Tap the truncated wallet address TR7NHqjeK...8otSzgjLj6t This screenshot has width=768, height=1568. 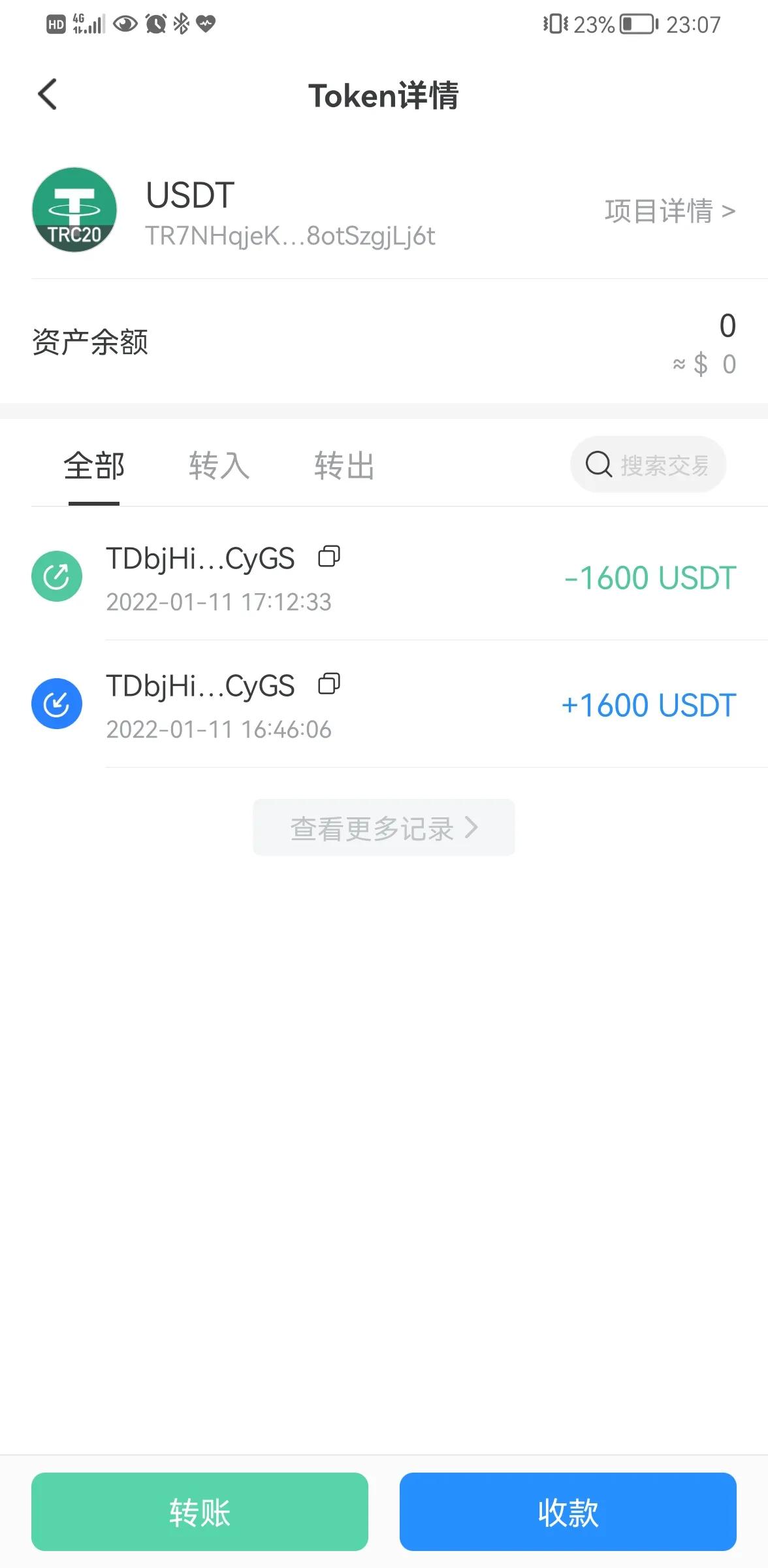[x=290, y=237]
